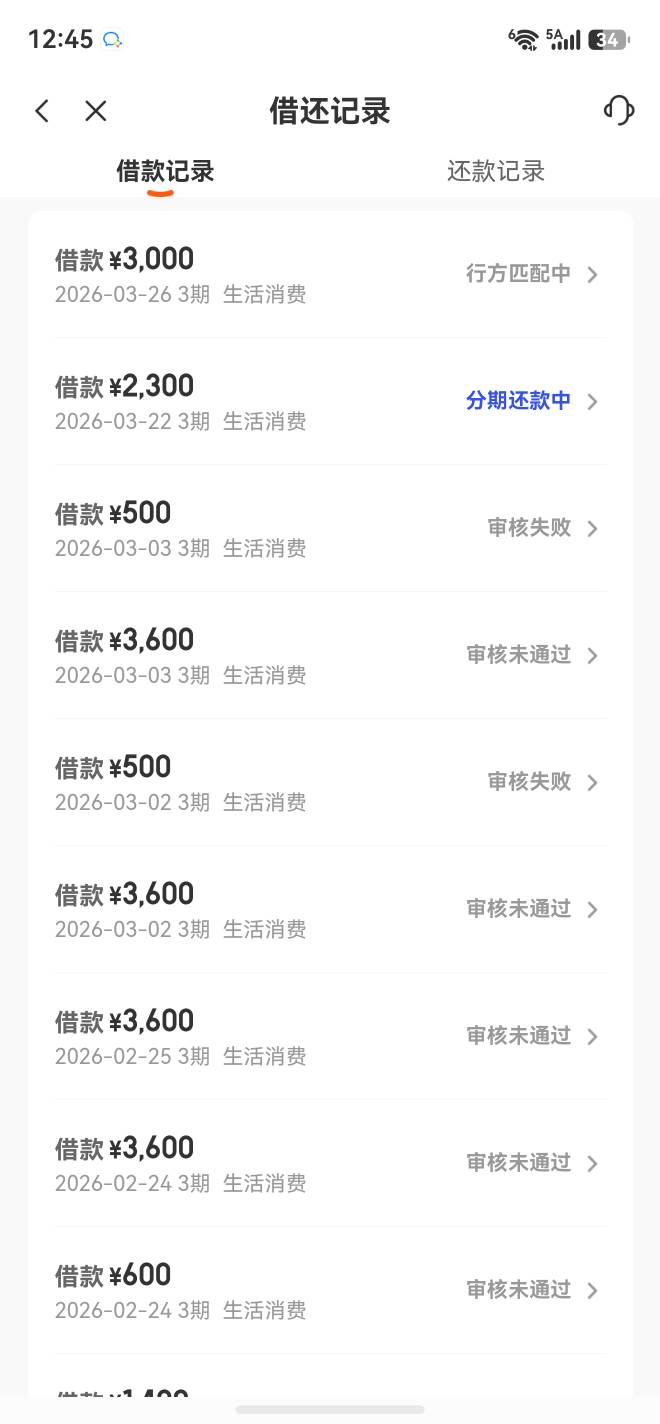
Task: Open the ¥3,000 loan from 2026-03-26
Action: (x=330, y=274)
